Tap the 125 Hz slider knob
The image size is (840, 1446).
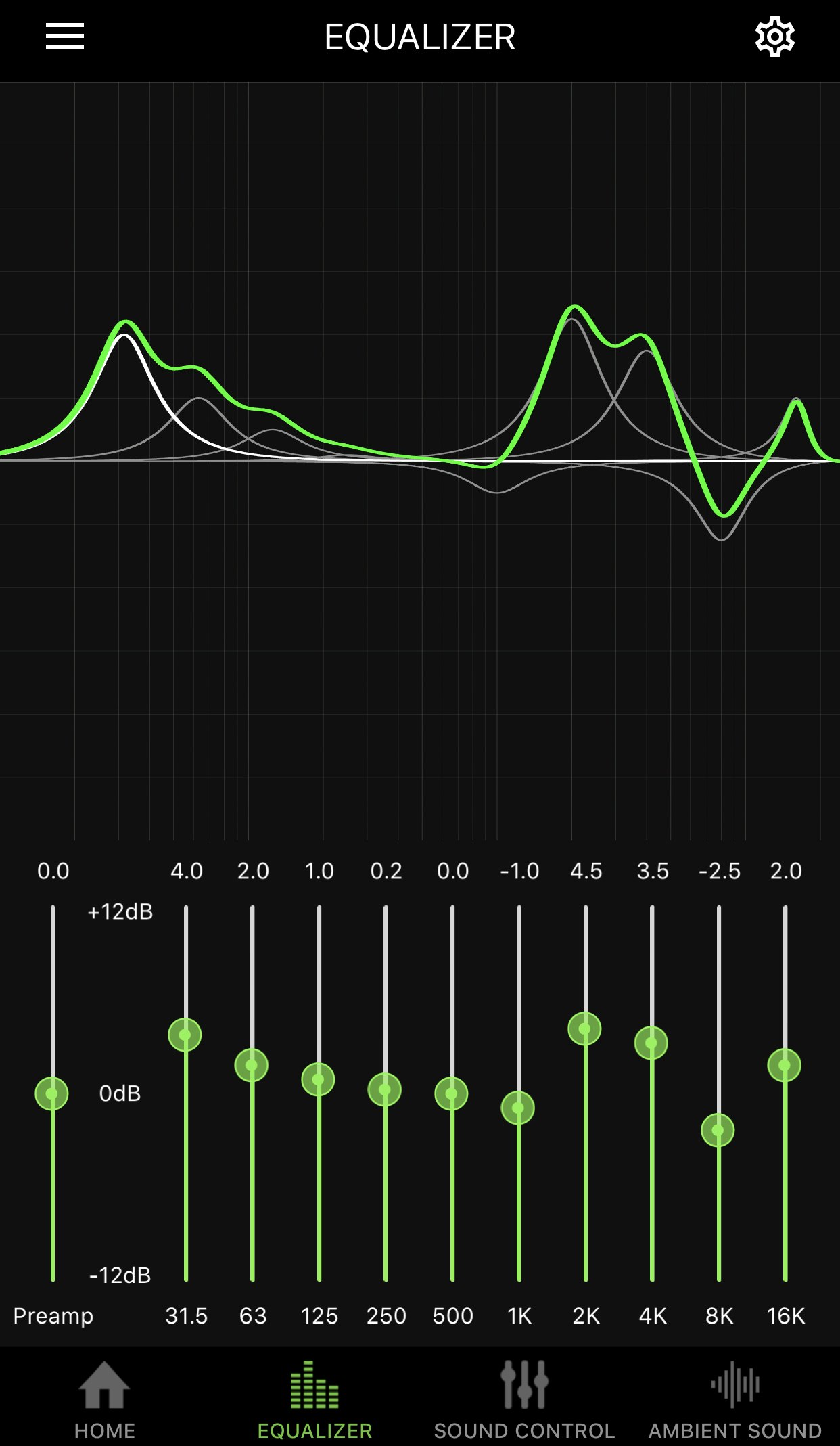tap(319, 1079)
